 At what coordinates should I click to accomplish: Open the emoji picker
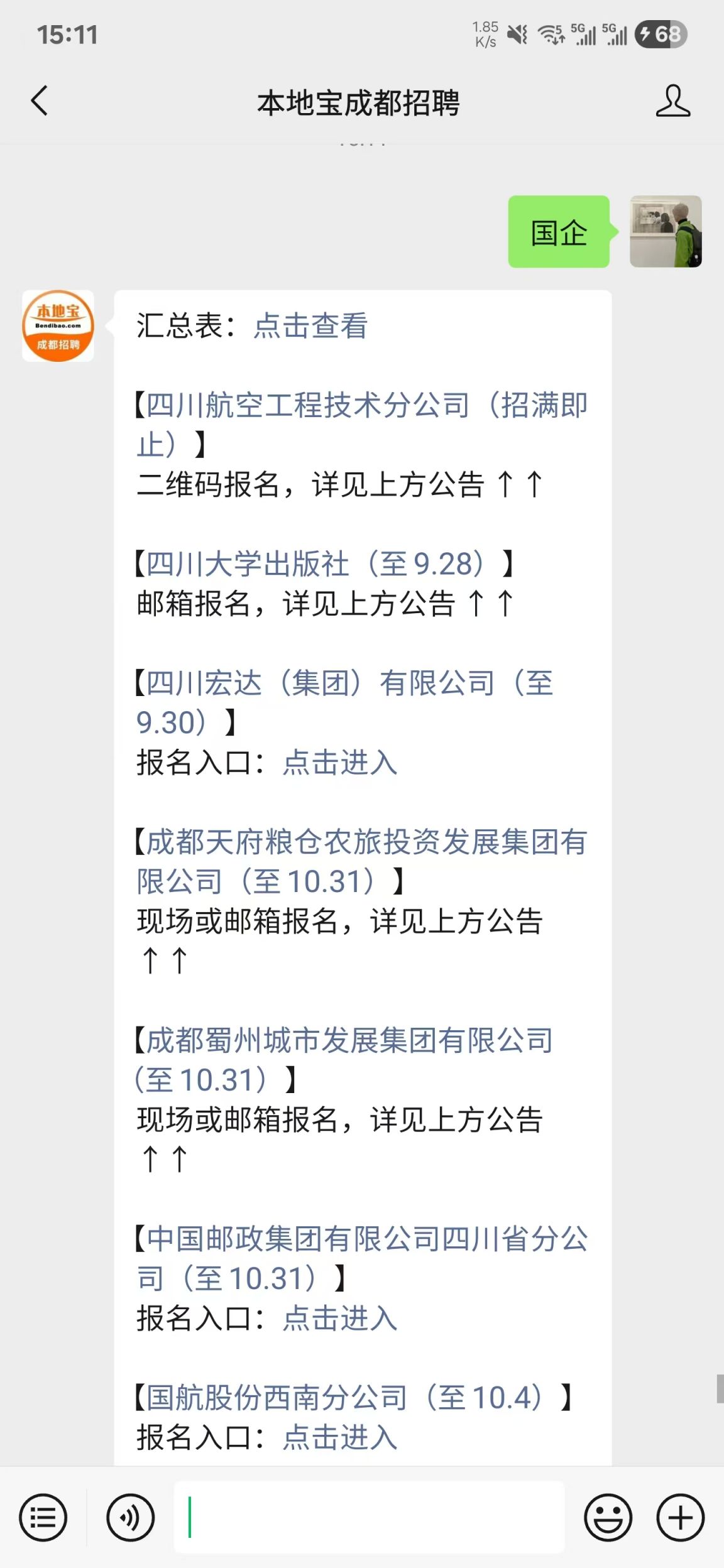click(608, 1518)
